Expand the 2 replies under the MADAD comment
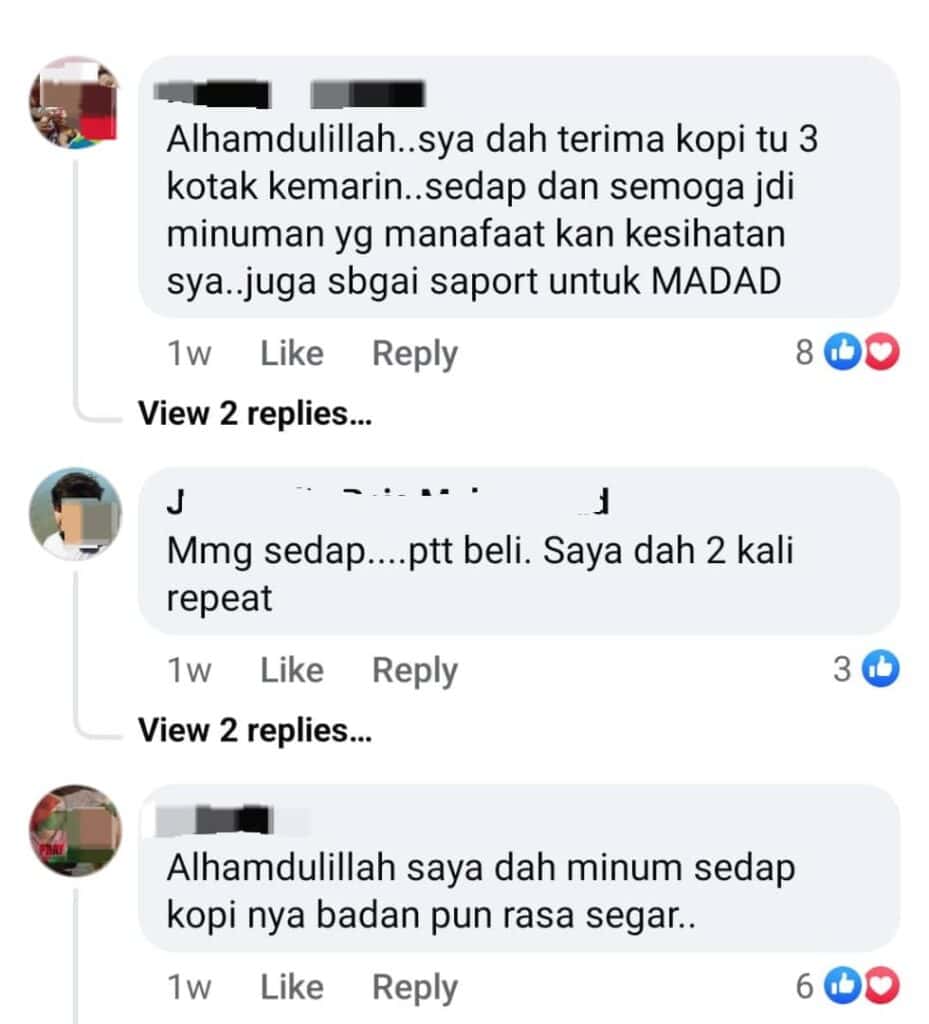Image resolution: width=929 pixels, height=1024 pixels. 254,413
